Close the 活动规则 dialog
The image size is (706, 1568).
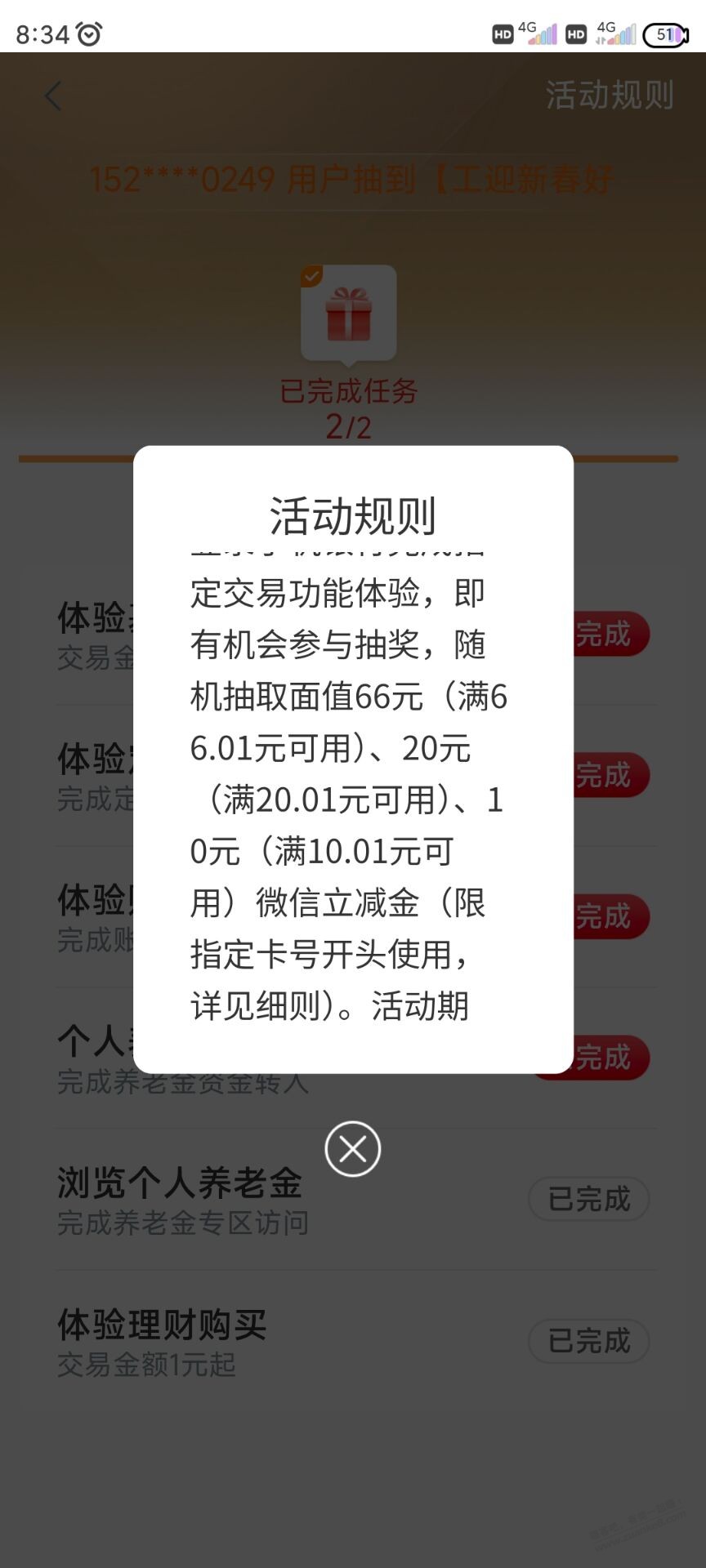[x=353, y=1149]
